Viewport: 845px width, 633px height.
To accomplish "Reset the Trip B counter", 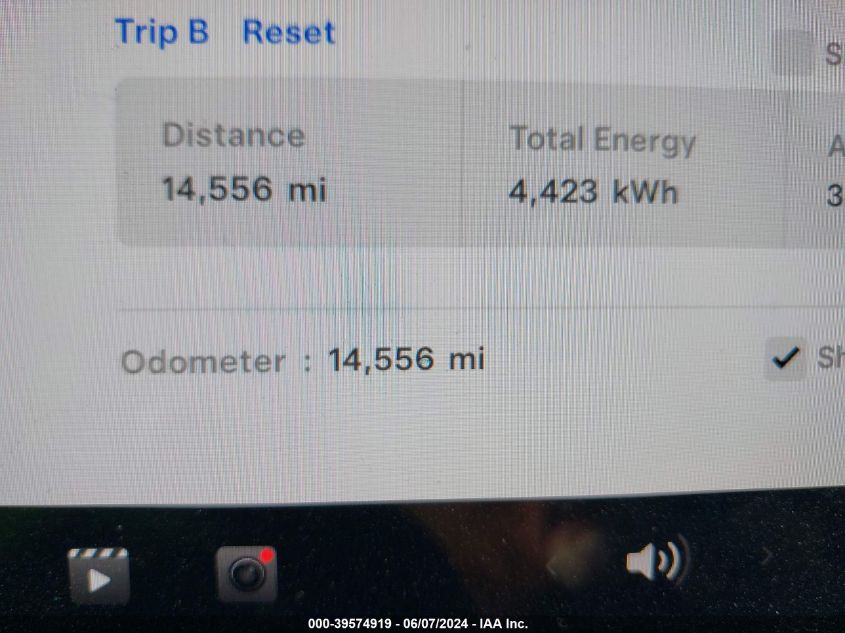I will (x=288, y=32).
